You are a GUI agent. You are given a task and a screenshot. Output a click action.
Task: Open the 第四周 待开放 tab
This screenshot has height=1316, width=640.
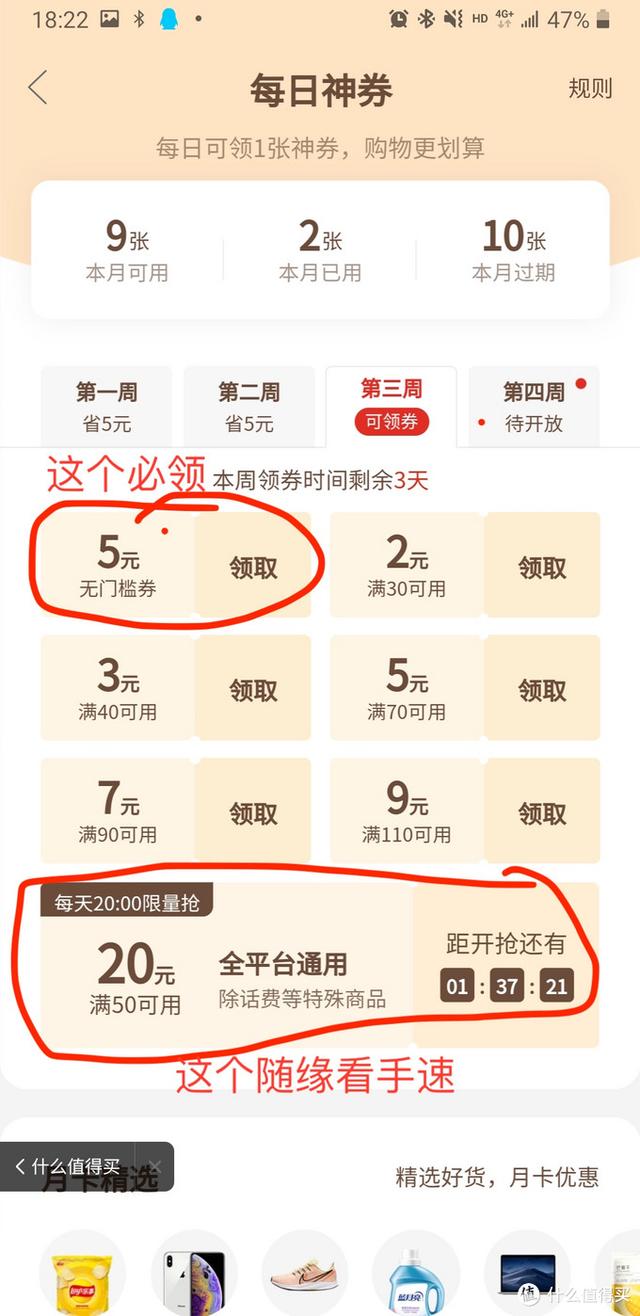point(533,406)
